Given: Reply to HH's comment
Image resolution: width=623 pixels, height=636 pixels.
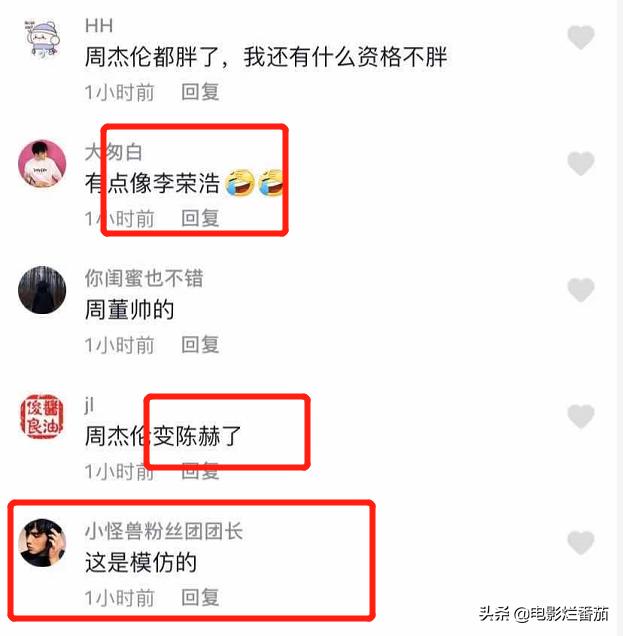Looking at the screenshot, I should pos(200,92).
